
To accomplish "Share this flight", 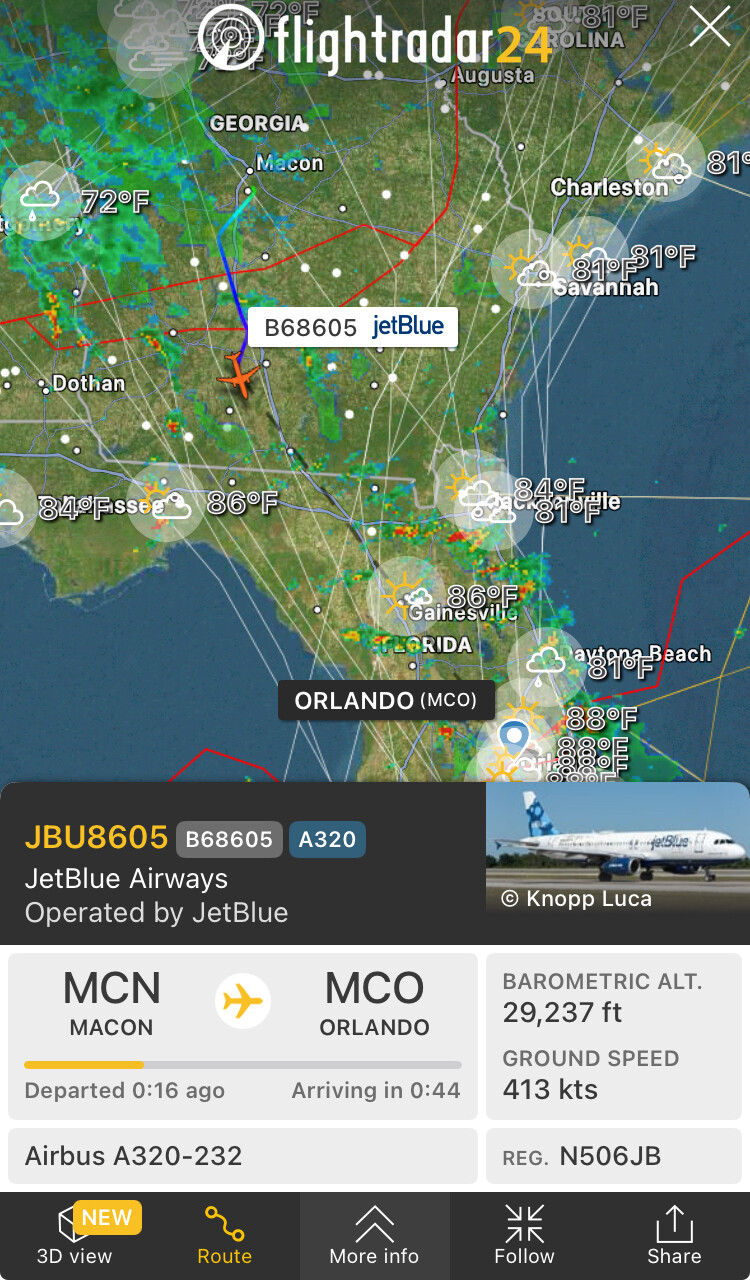I will [674, 1236].
